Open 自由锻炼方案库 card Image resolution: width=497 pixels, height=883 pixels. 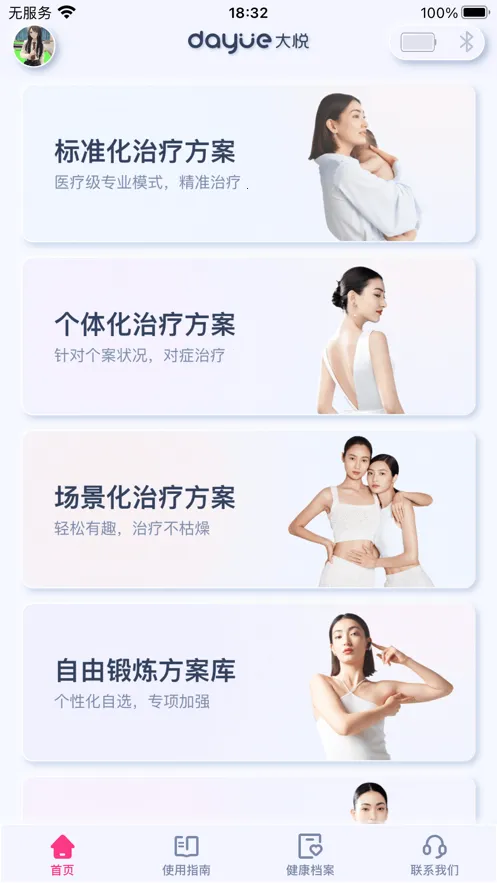(x=249, y=683)
